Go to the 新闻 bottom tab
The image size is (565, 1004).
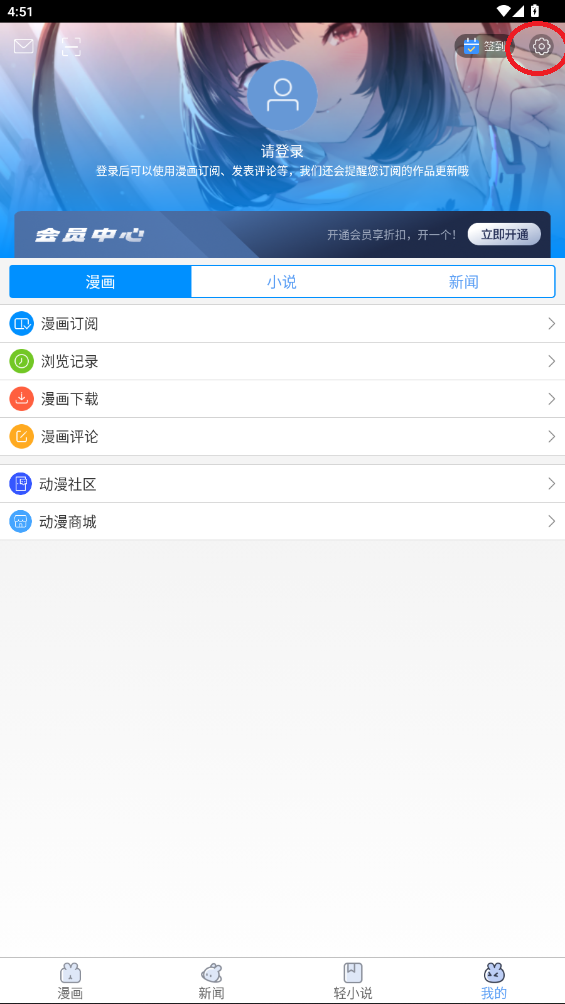click(211, 981)
